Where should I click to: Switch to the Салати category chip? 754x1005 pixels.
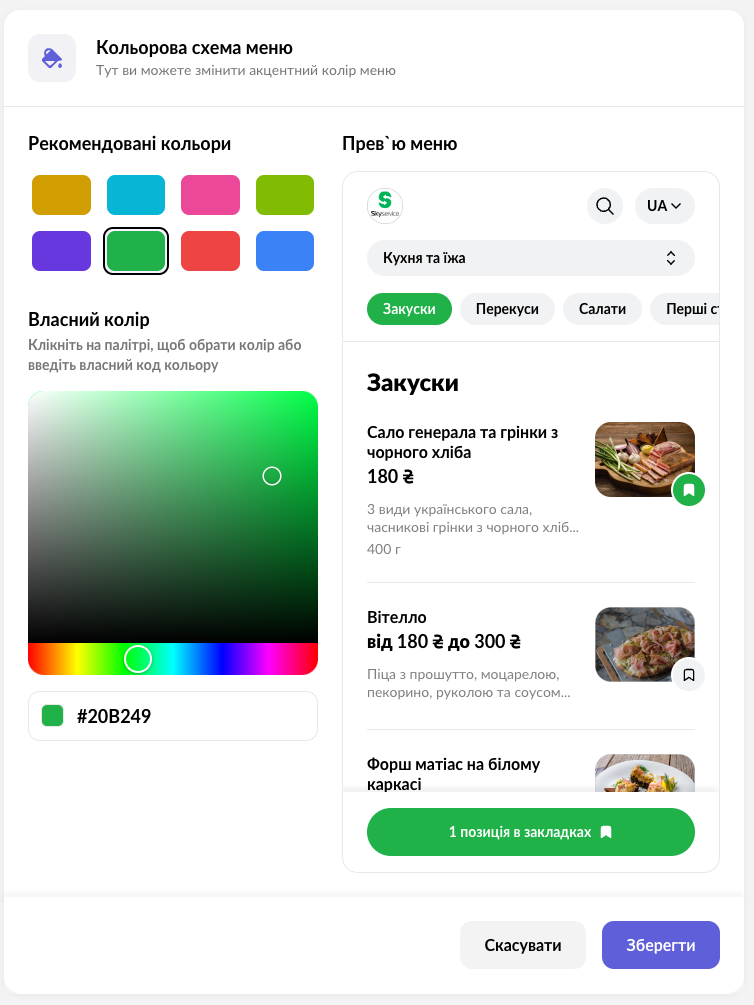[x=602, y=309]
